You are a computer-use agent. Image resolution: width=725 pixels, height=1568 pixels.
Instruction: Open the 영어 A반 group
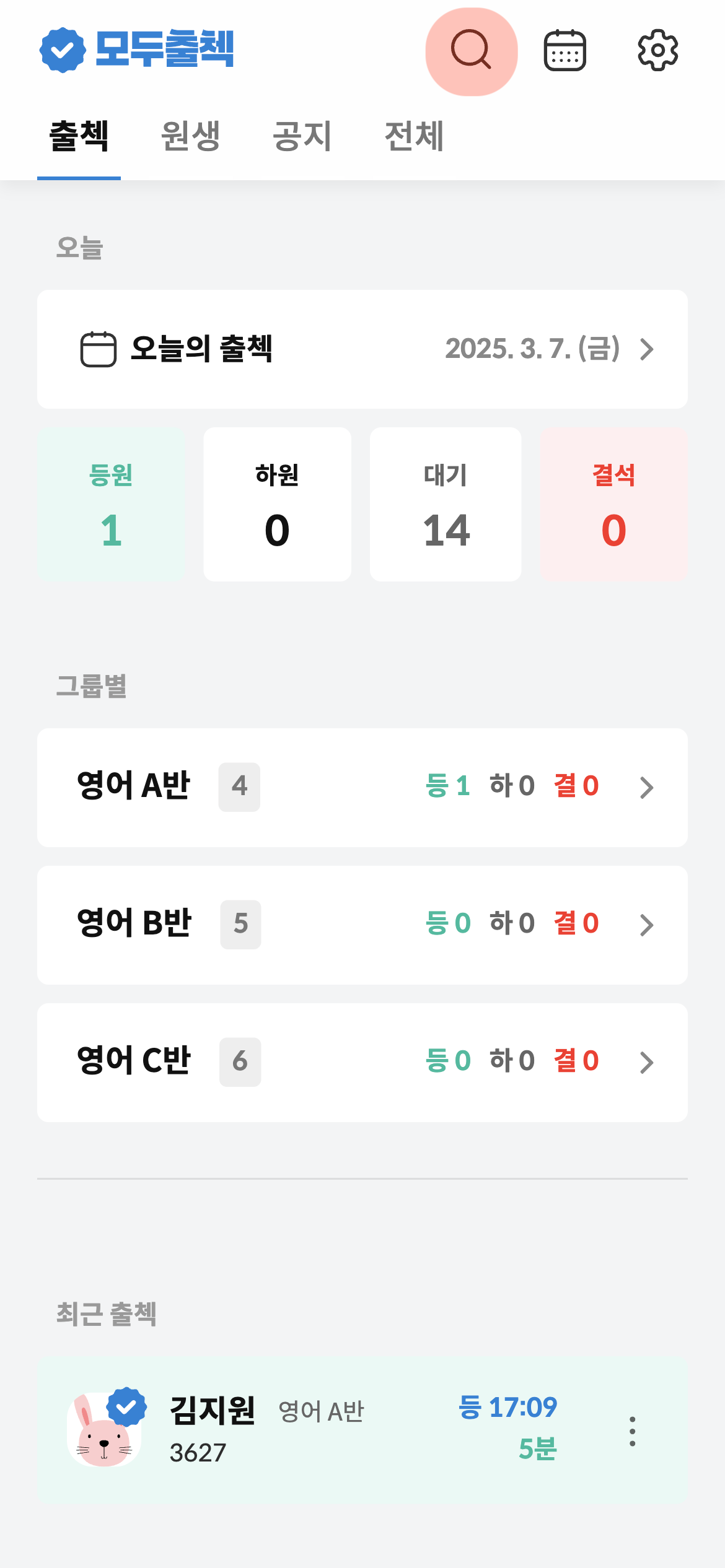pos(362,787)
